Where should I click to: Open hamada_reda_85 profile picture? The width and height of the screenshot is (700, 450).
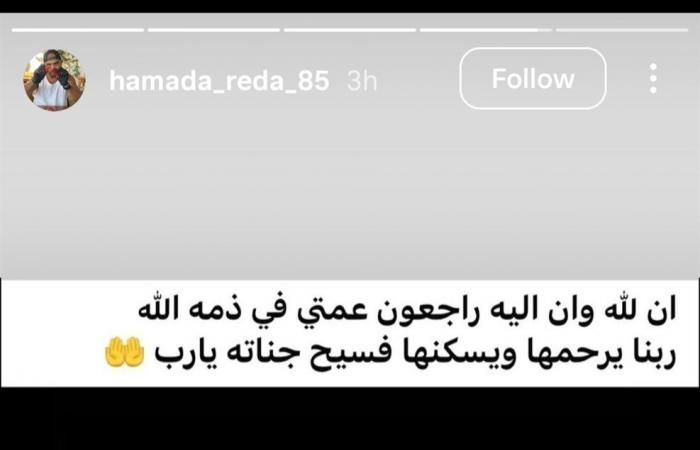pos(54,80)
